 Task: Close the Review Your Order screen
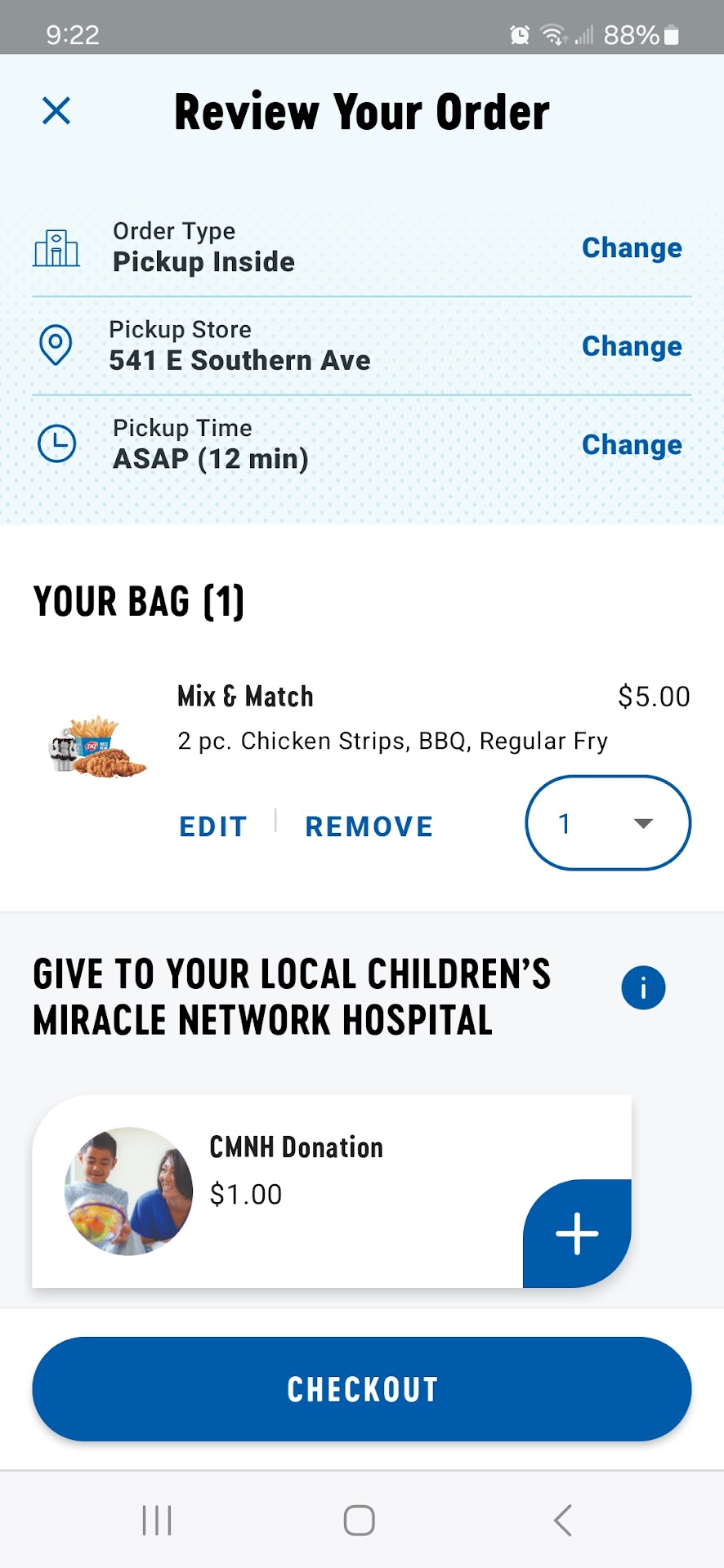pyautogui.click(x=56, y=110)
